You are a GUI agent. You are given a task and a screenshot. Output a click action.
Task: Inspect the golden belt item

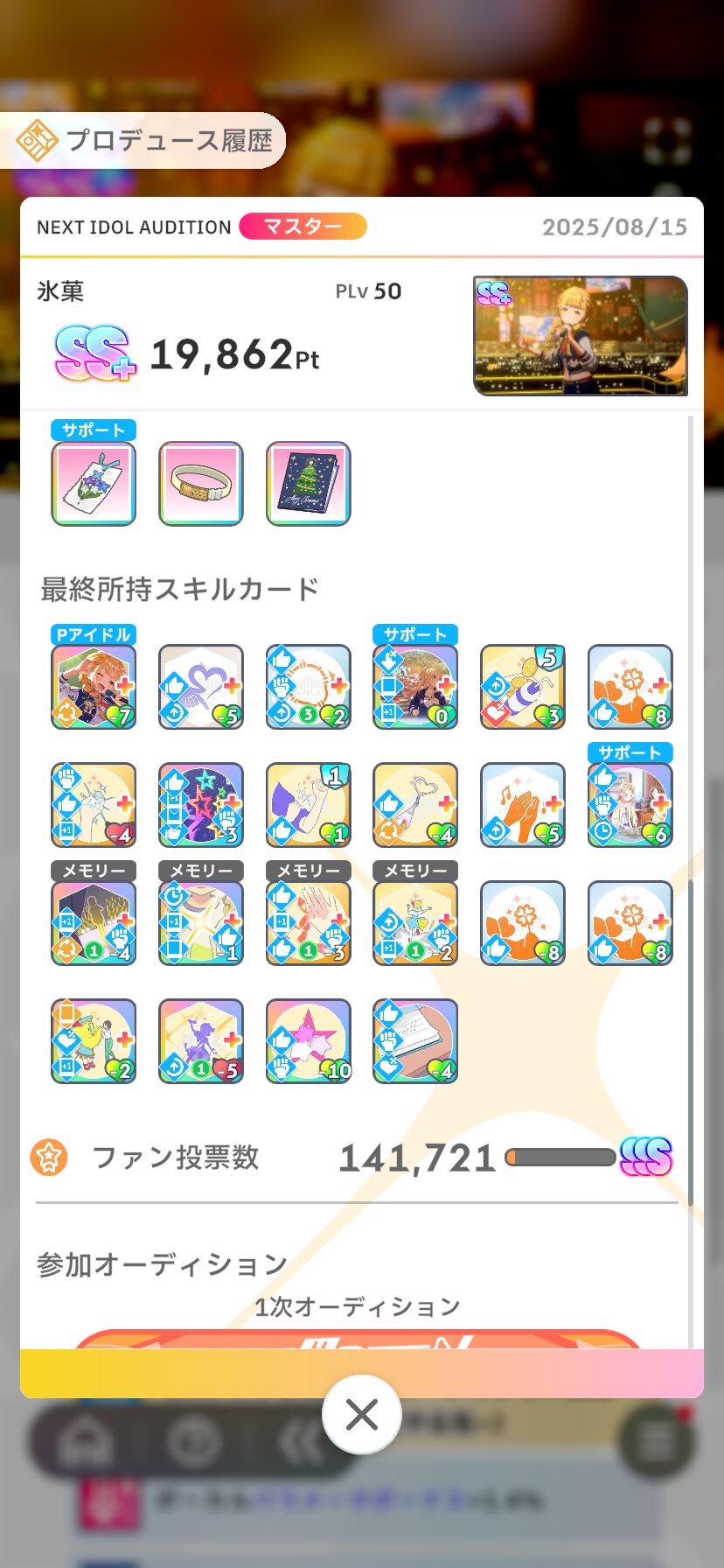tap(201, 484)
